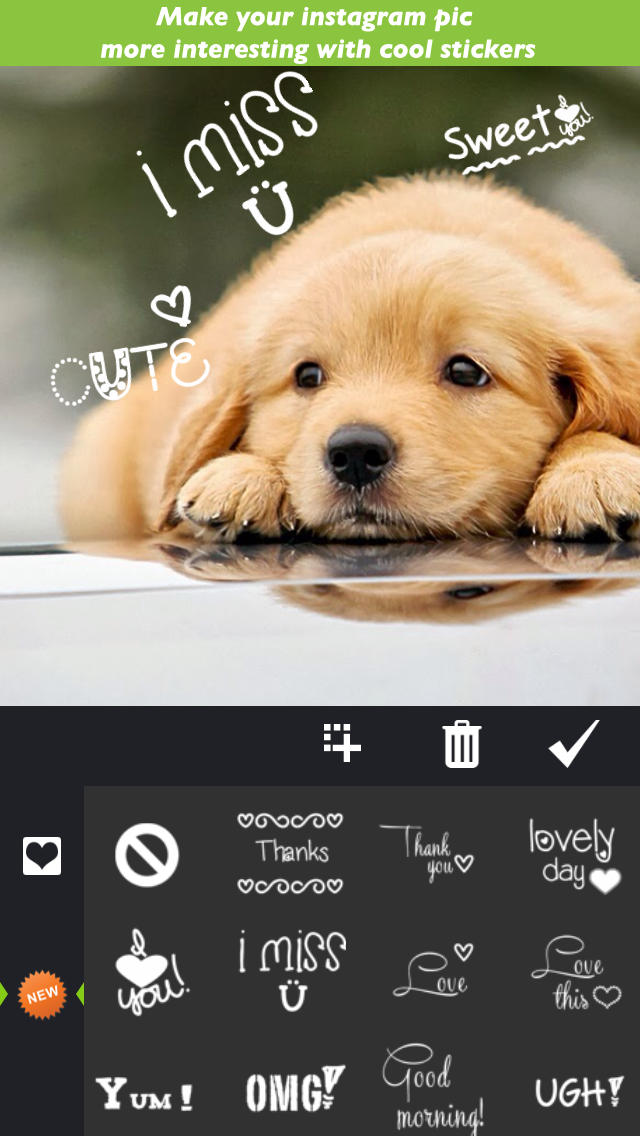
Task: Tap the add sticker plus icon
Action: (x=342, y=743)
